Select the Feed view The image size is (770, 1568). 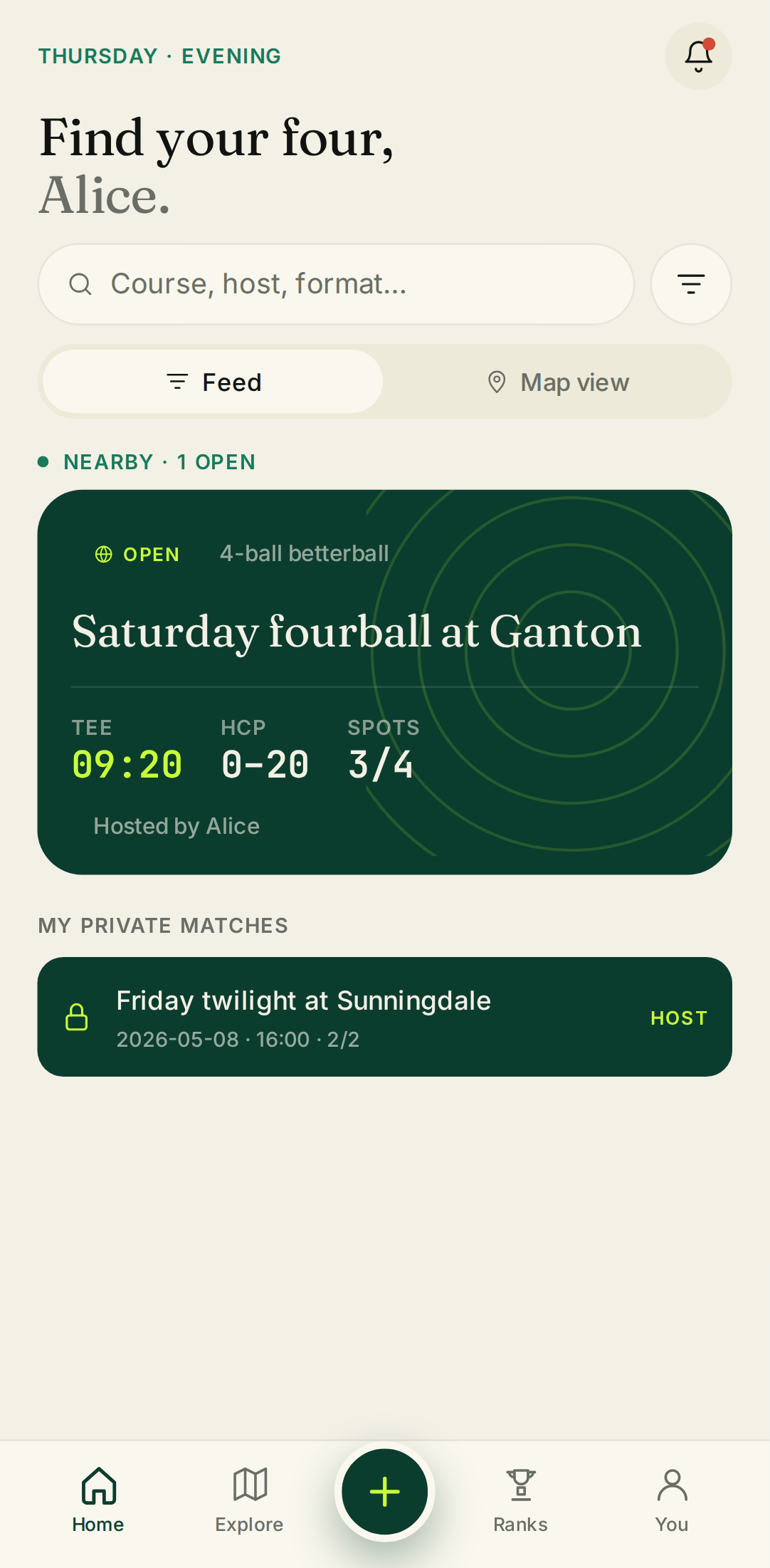click(x=213, y=382)
